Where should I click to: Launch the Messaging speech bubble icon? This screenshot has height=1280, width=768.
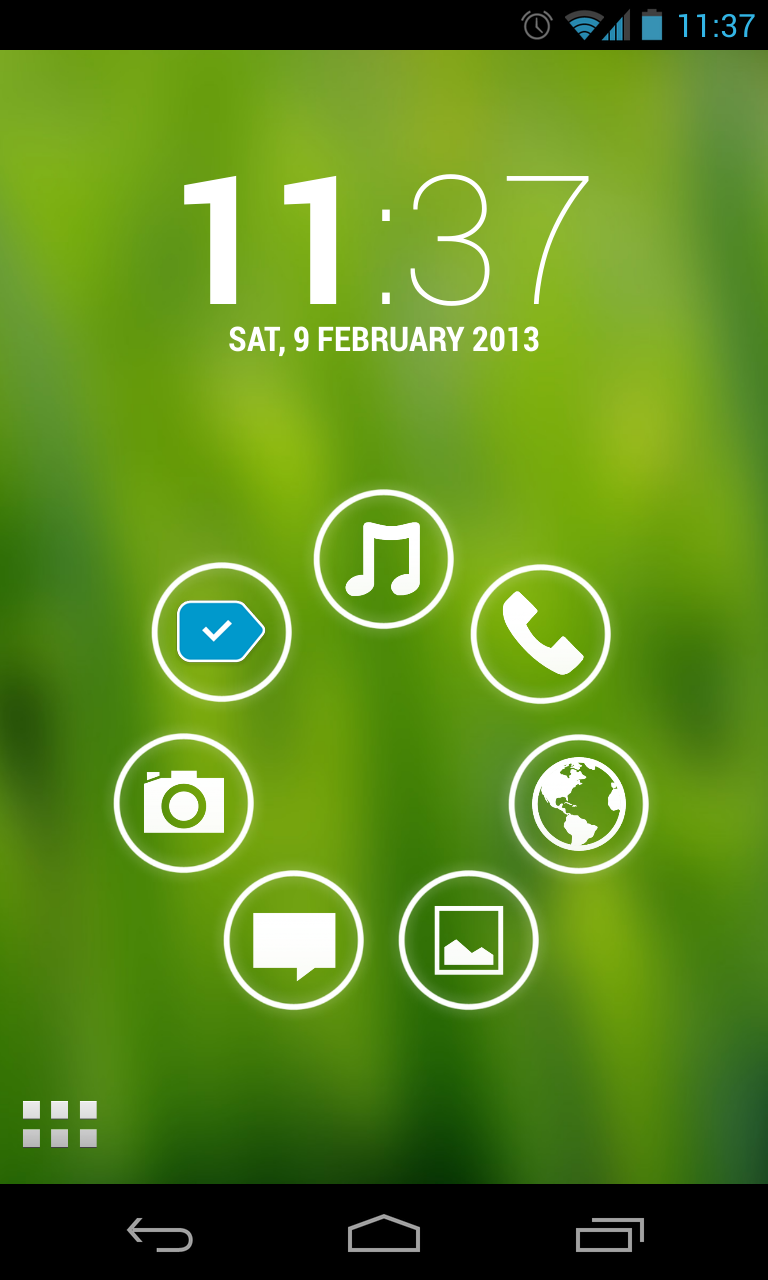[x=294, y=939]
